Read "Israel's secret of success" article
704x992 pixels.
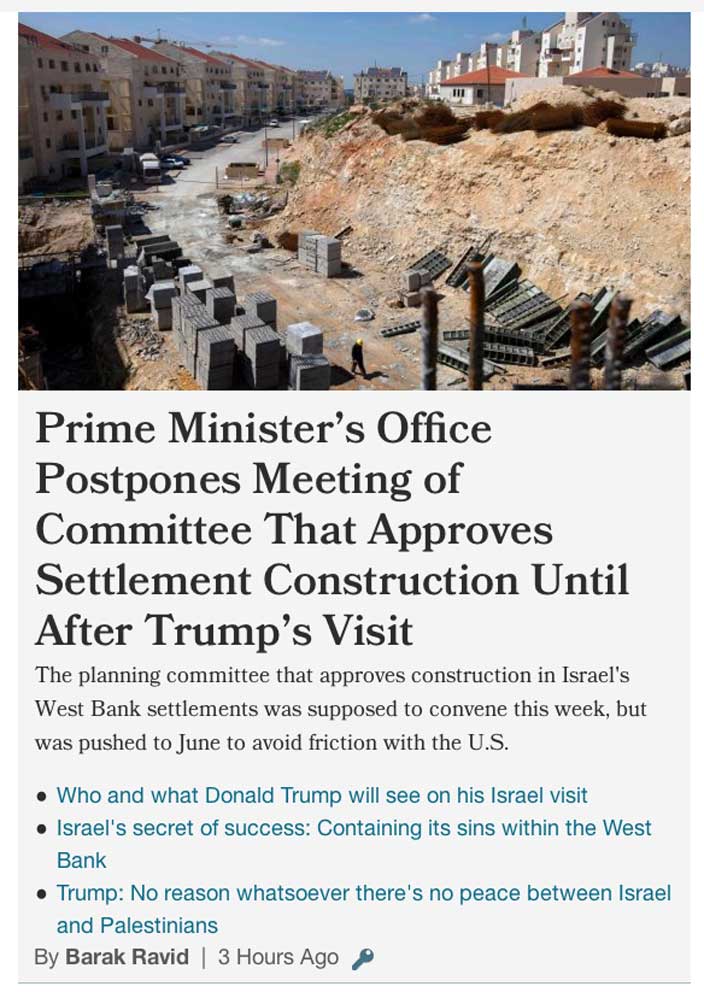coord(354,829)
